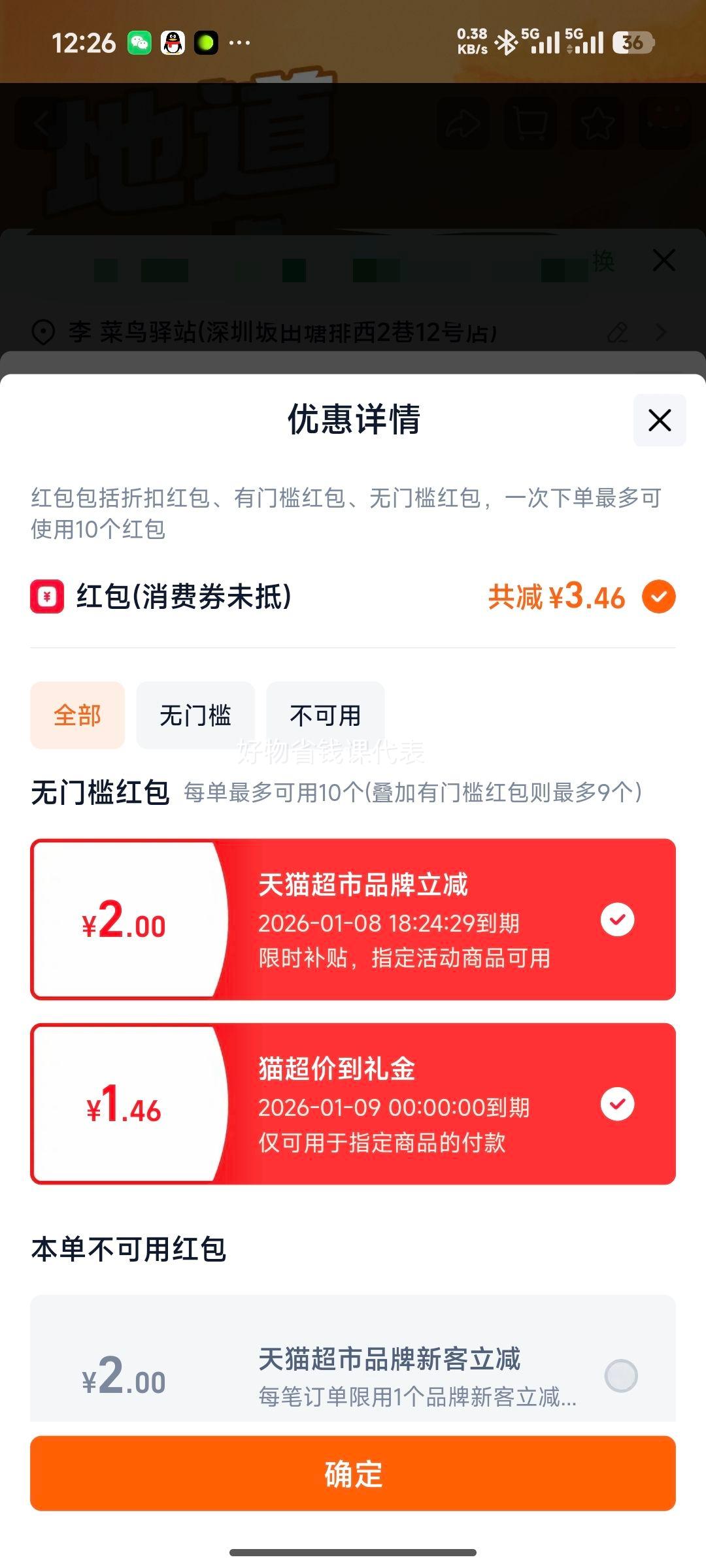Click the back arrow at top left

(39, 122)
